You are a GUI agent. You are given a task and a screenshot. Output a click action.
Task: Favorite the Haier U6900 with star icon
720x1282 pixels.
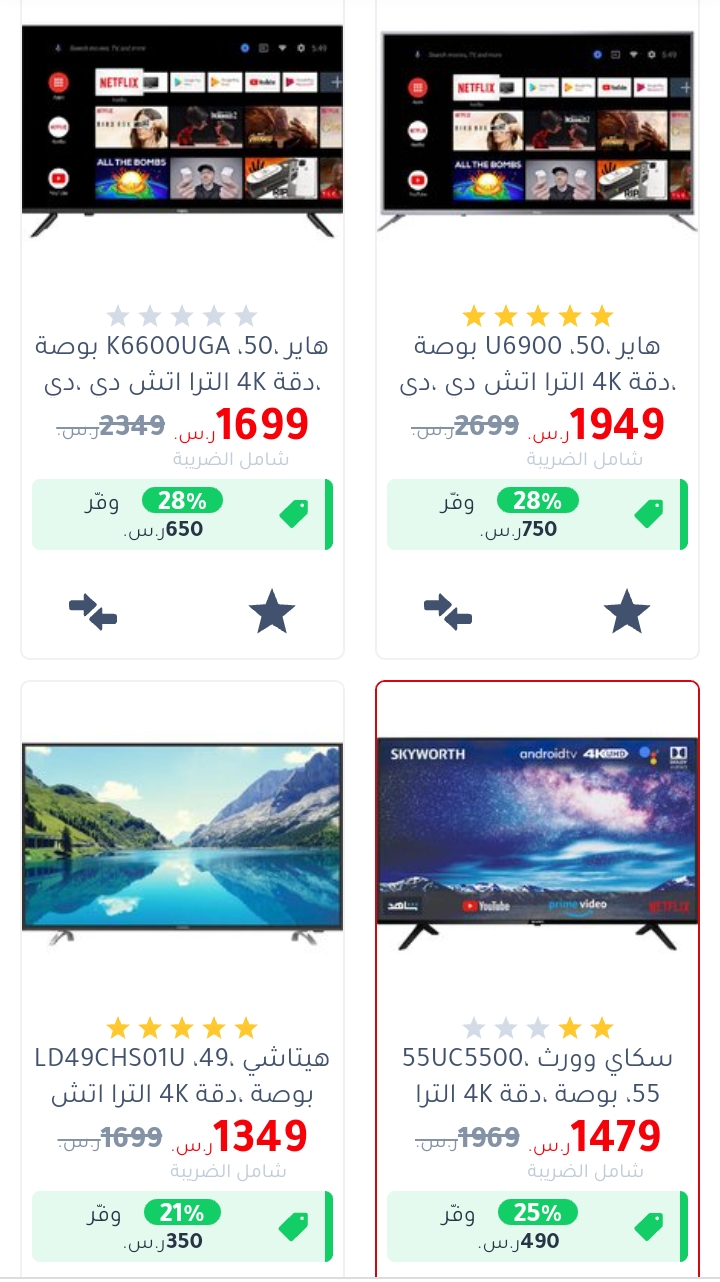[x=627, y=611]
